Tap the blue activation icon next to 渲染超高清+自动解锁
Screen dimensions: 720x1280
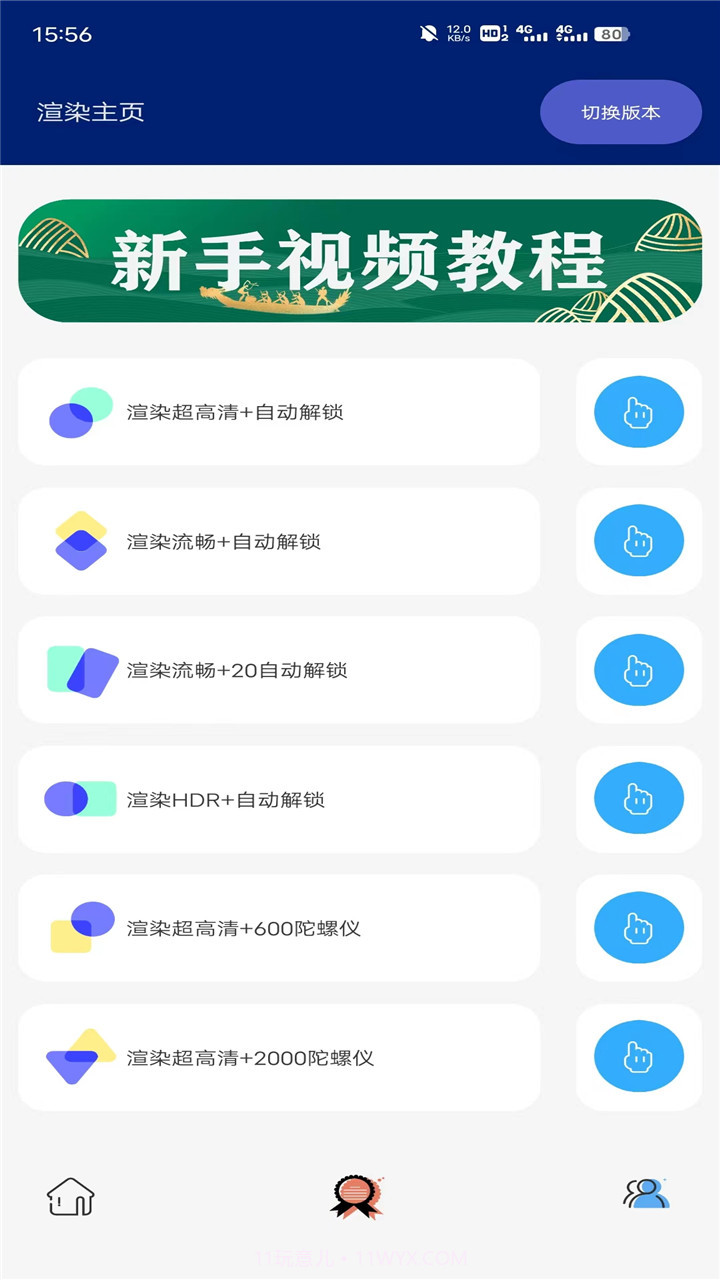pos(638,411)
